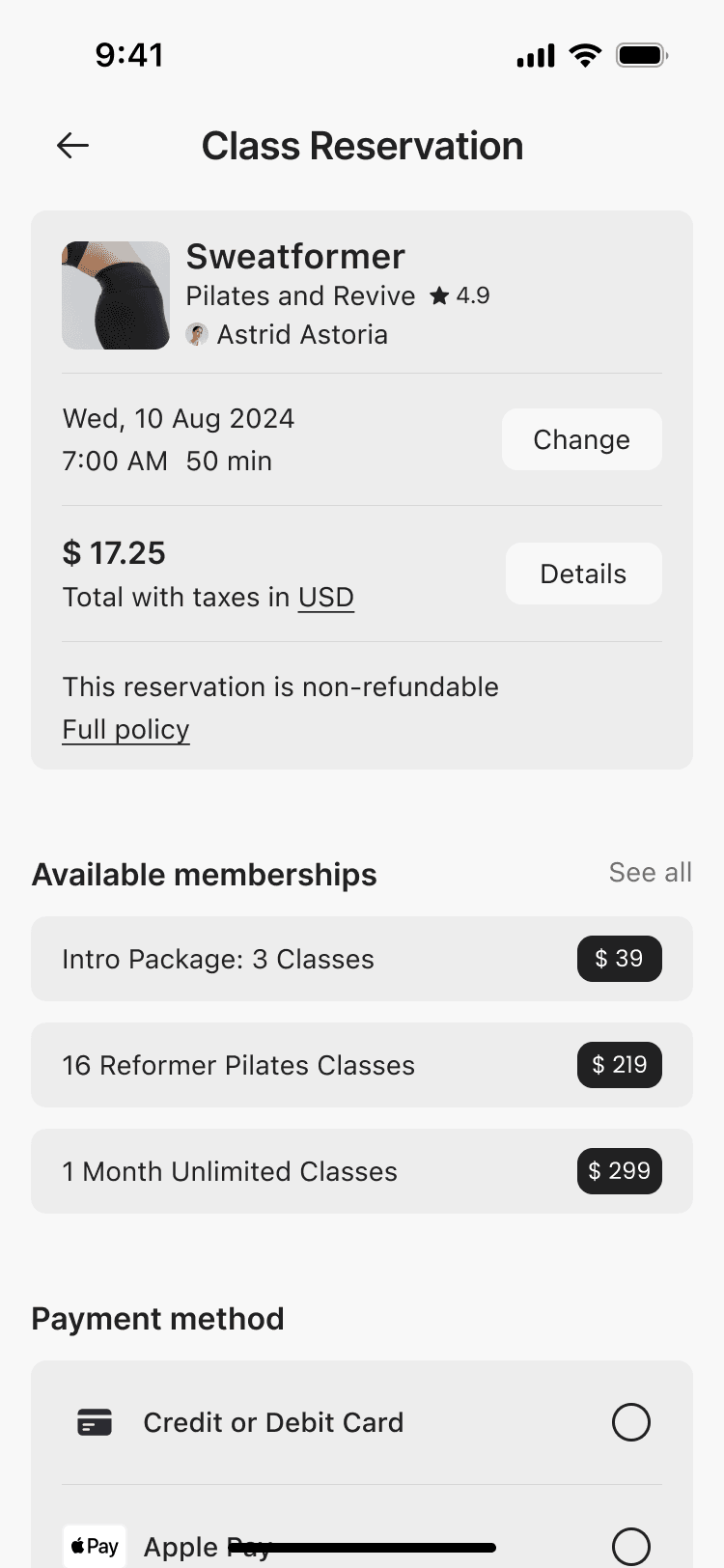This screenshot has width=724, height=1568.
Task: Read the Full policy
Action: [x=125, y=730]
